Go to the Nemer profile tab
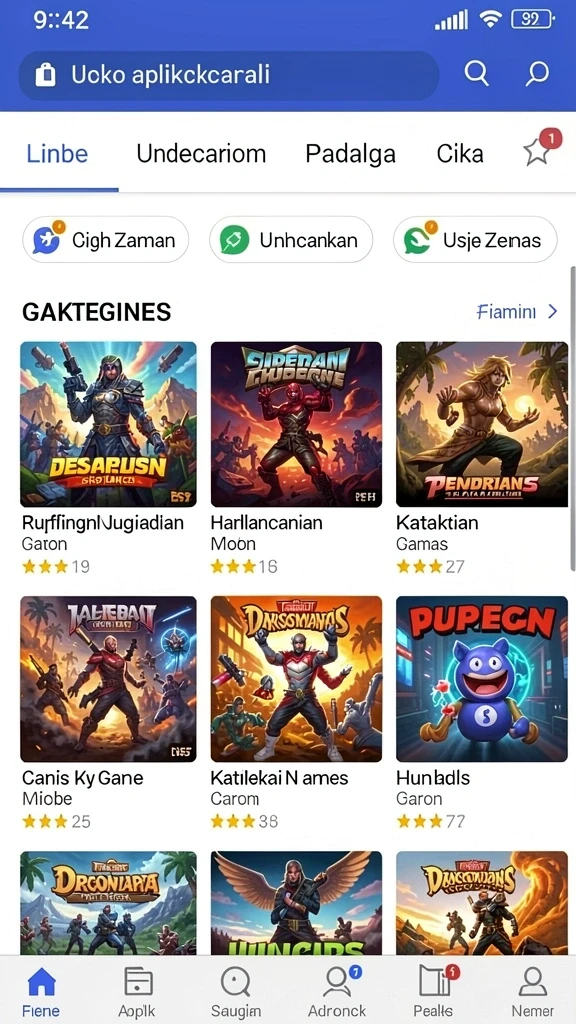 click(532, 991)
